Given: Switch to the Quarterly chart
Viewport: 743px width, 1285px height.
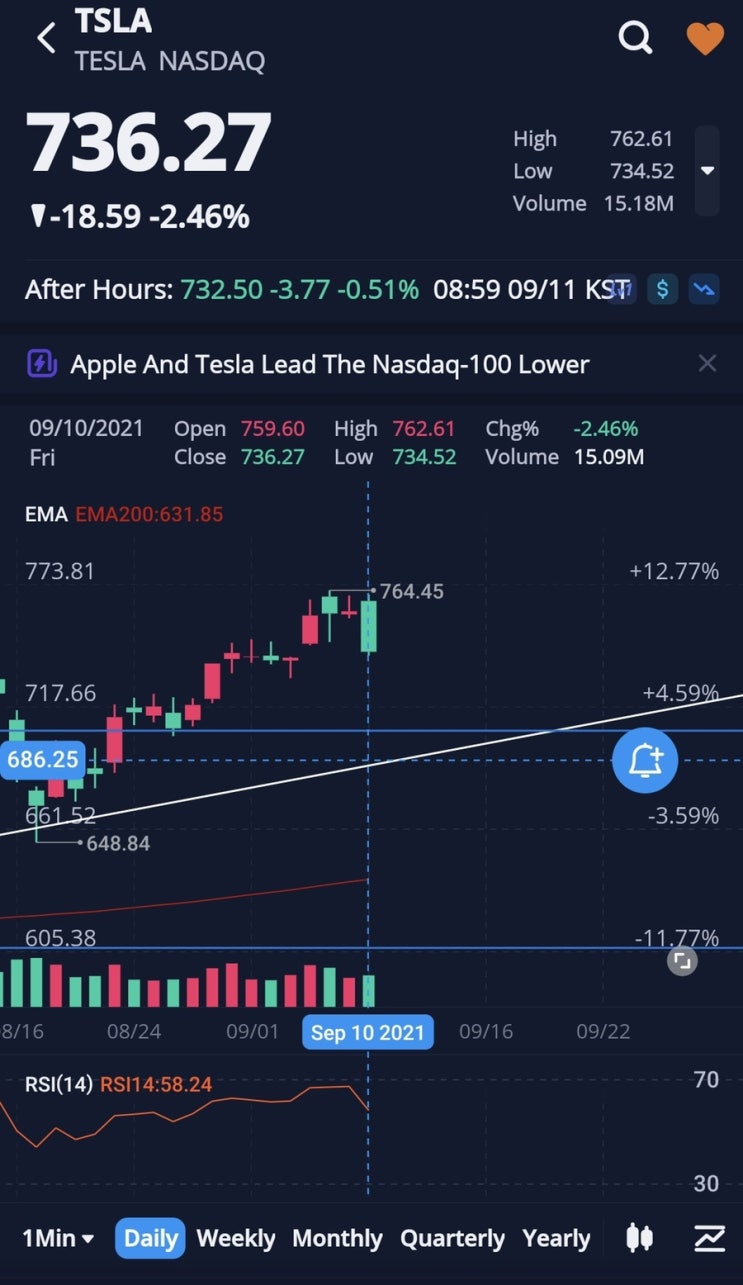Looking at the screenshot, I should (x=453, y=1238).
